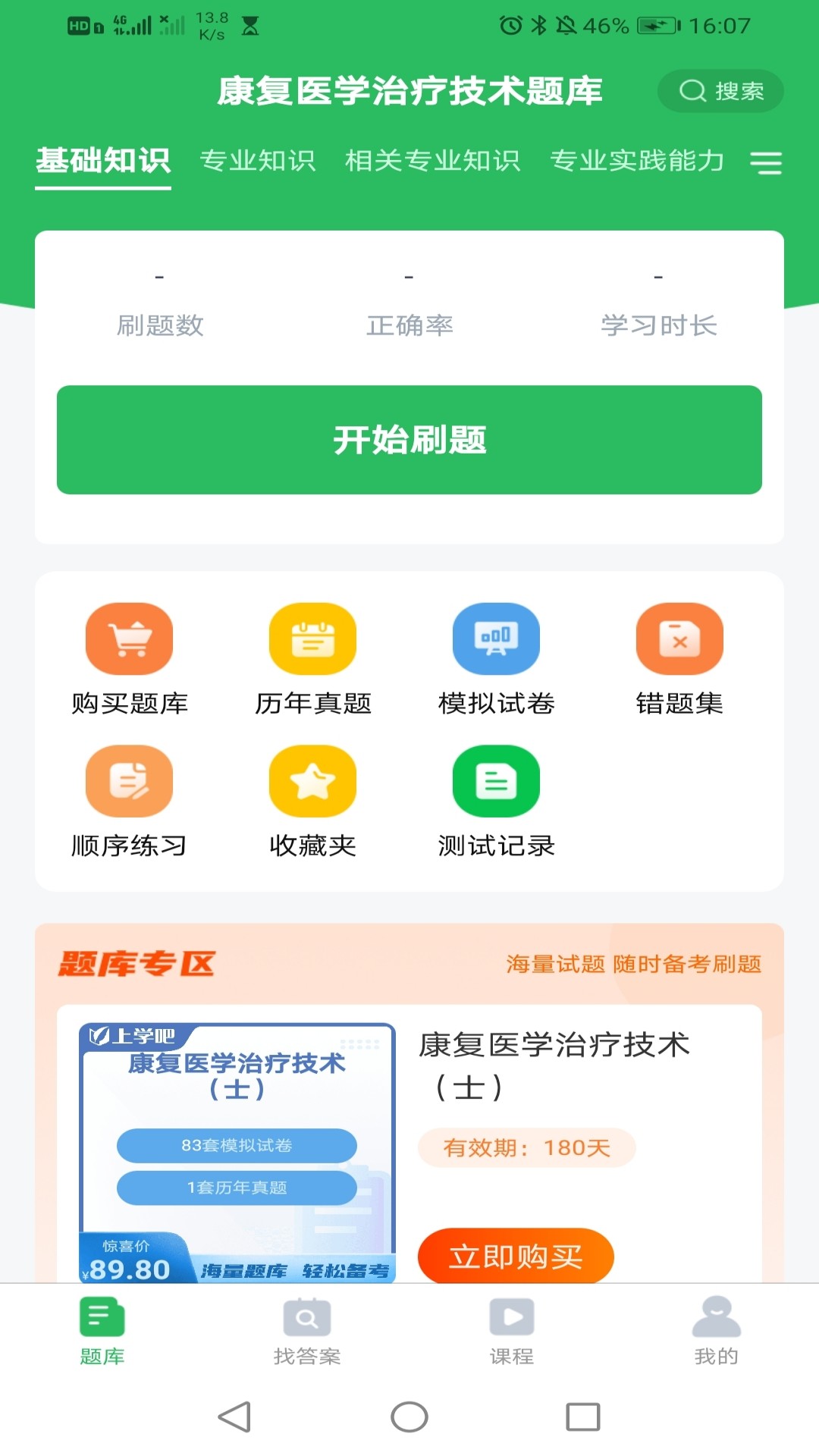View 测试记录
Viewport: 819px width, 1456px height.
pyautogui.click(x=497, y=802)
